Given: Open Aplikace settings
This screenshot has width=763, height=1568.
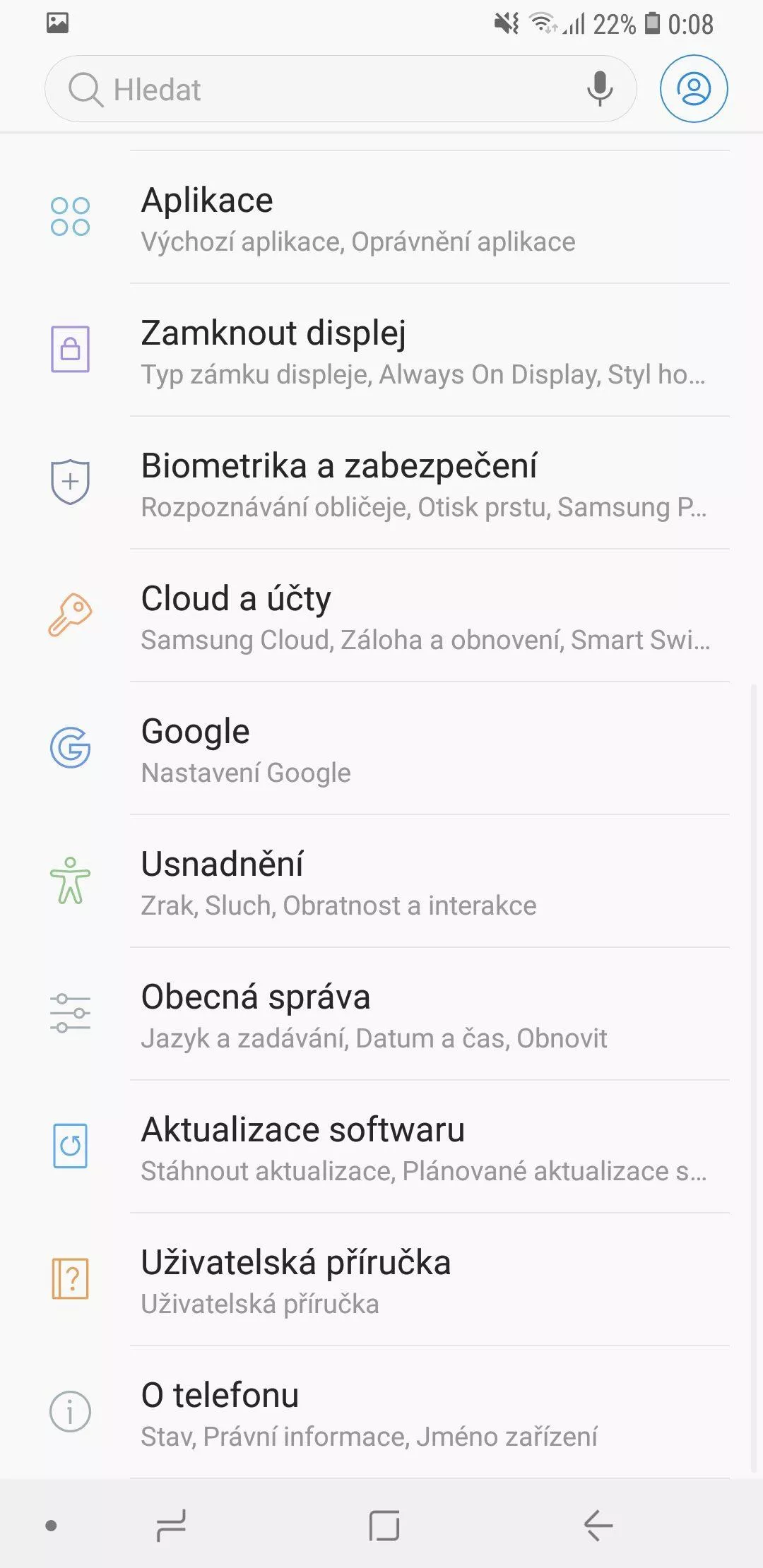Looking at the screenshot, I should point(381,218).
